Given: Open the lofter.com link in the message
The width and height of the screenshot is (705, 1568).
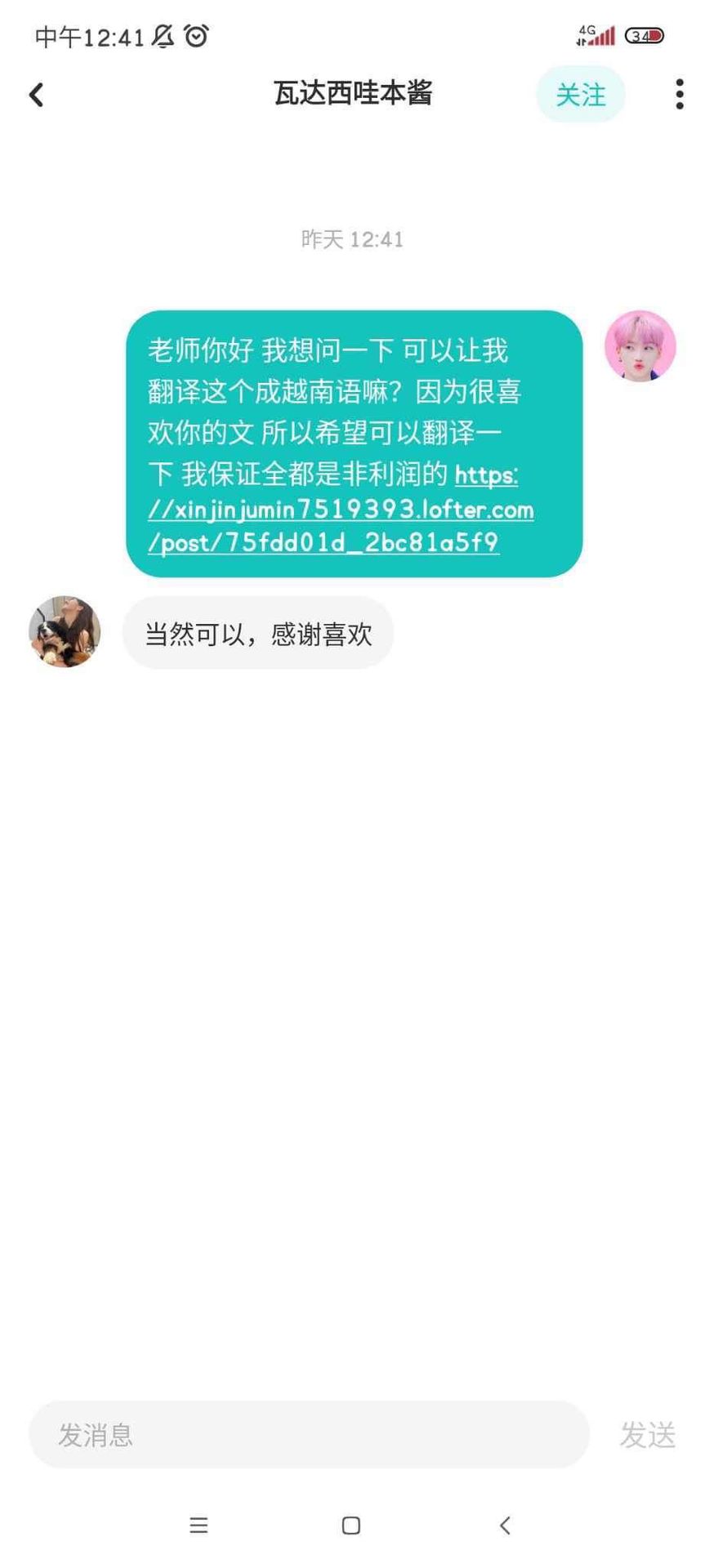Looking at the screenshot, I should coord(340,510).
